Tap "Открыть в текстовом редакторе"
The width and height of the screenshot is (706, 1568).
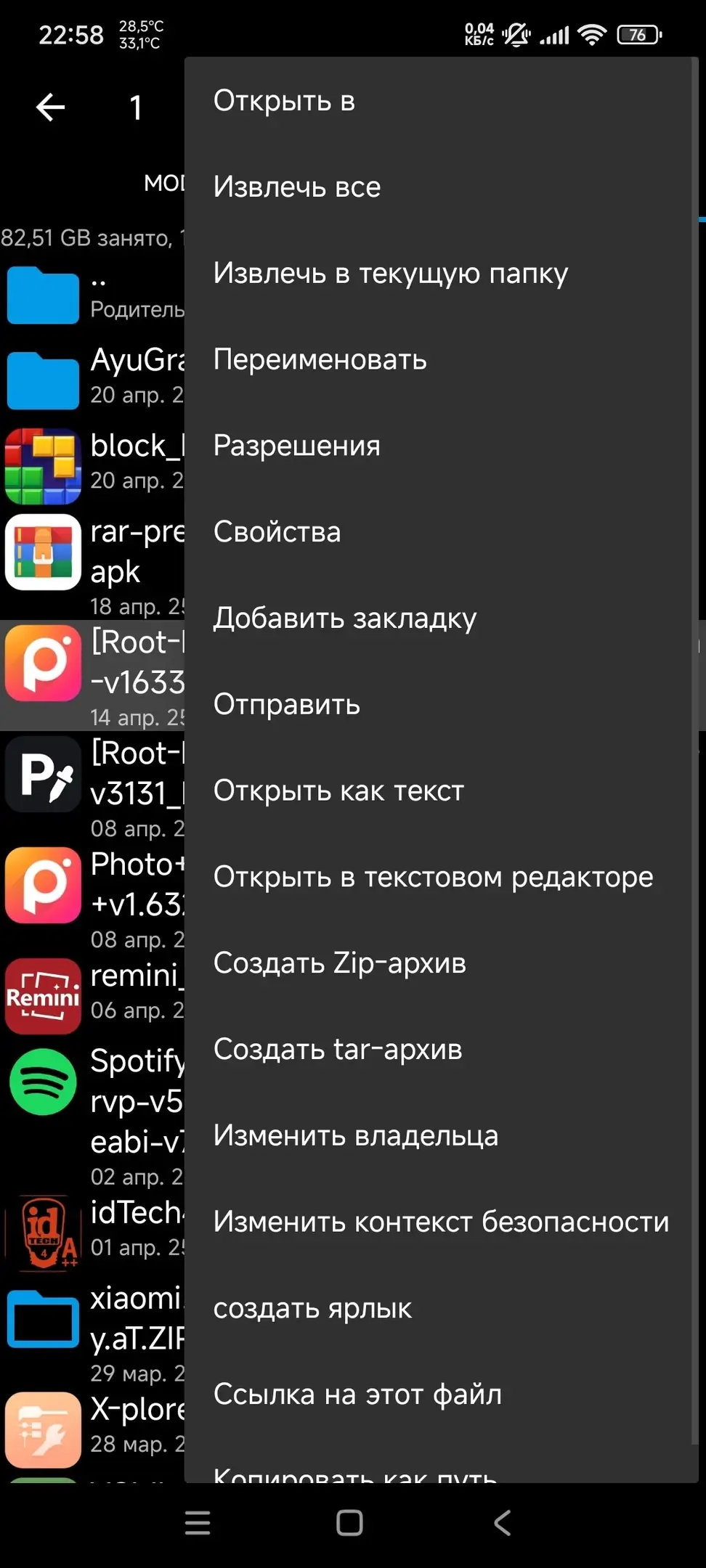pos(433,877)
